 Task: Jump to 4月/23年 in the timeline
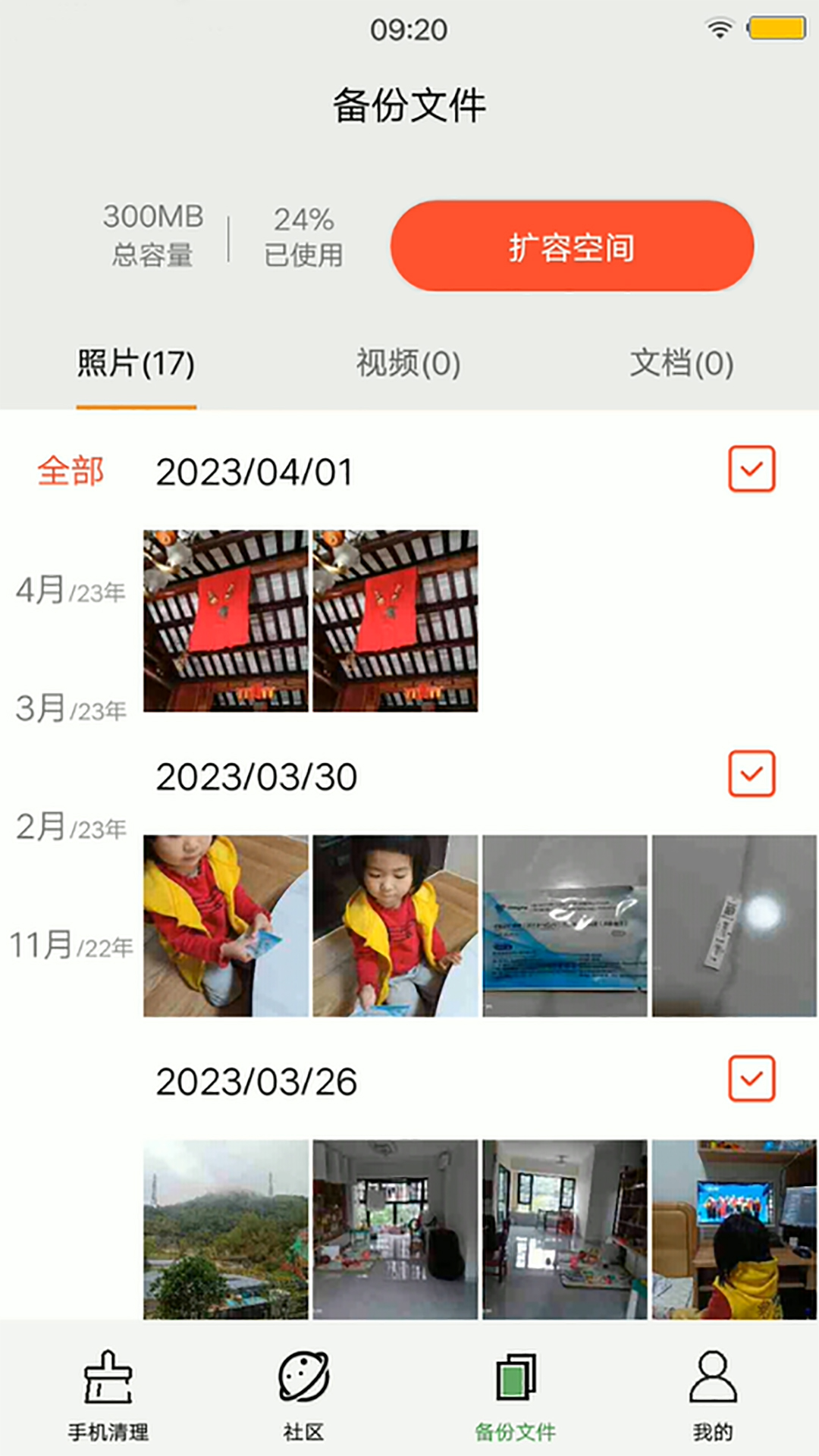pyautogui.click(x=71, y=590)
